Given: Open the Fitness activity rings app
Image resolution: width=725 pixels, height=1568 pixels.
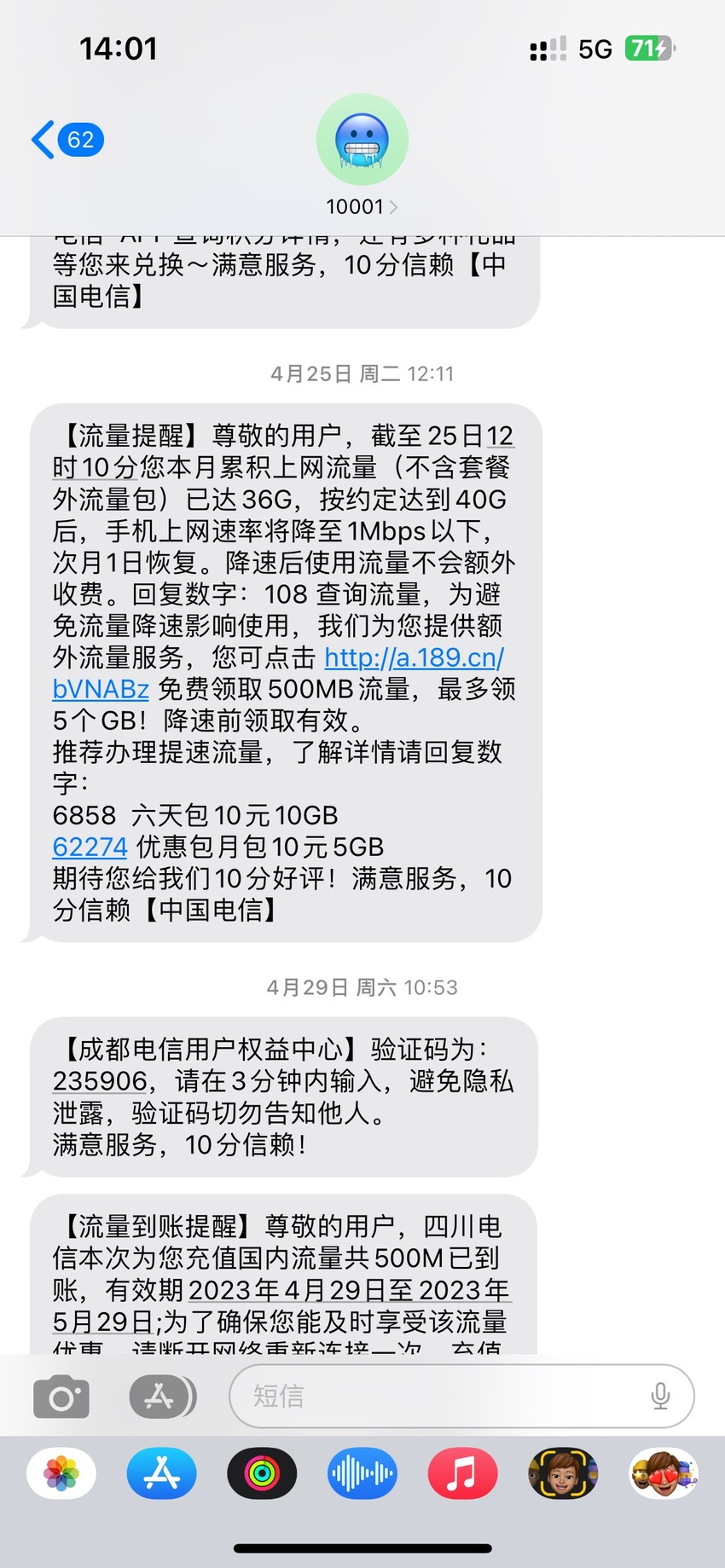Looking at the screenshot, I should click(x=262, y=1473).
